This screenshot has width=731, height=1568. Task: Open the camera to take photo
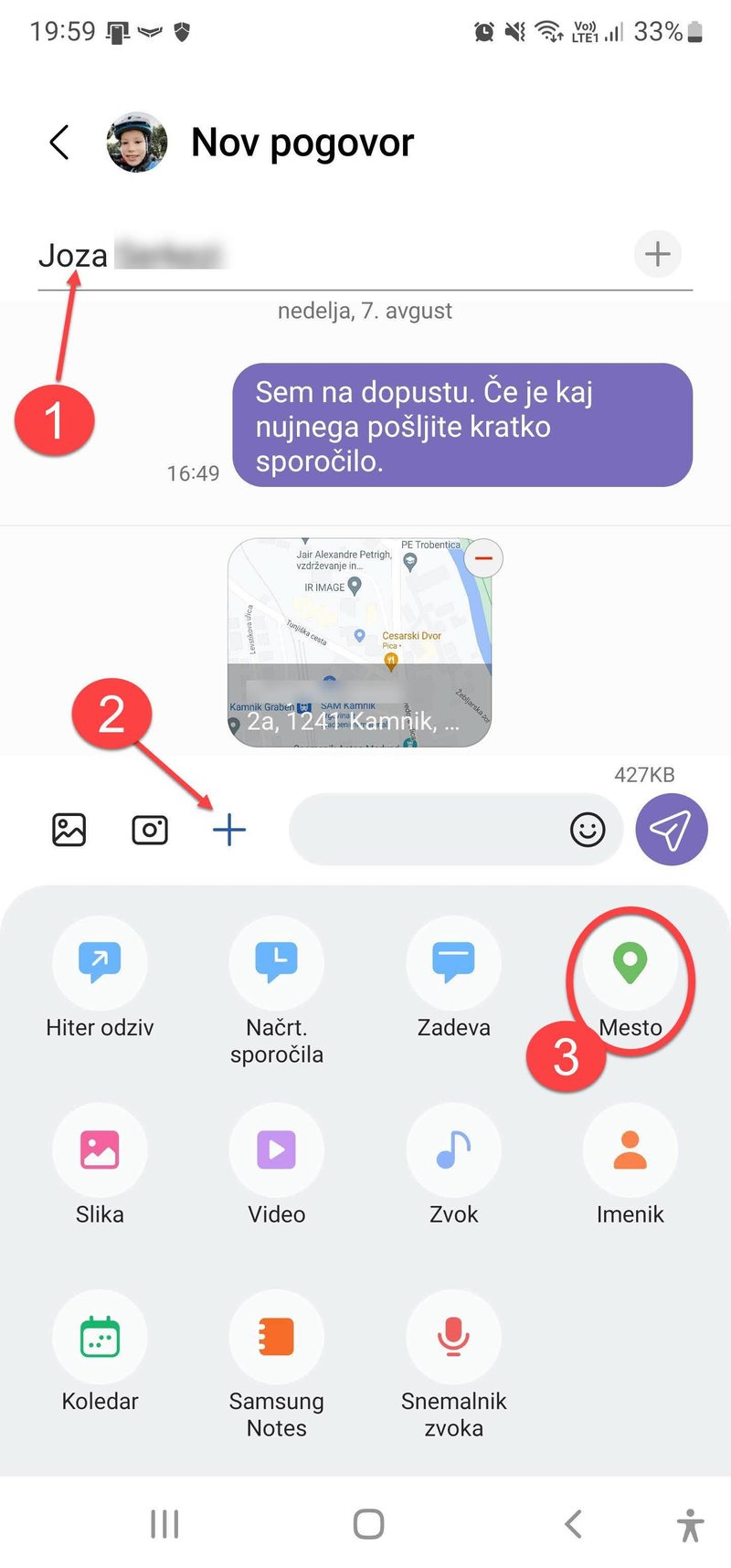150,830
